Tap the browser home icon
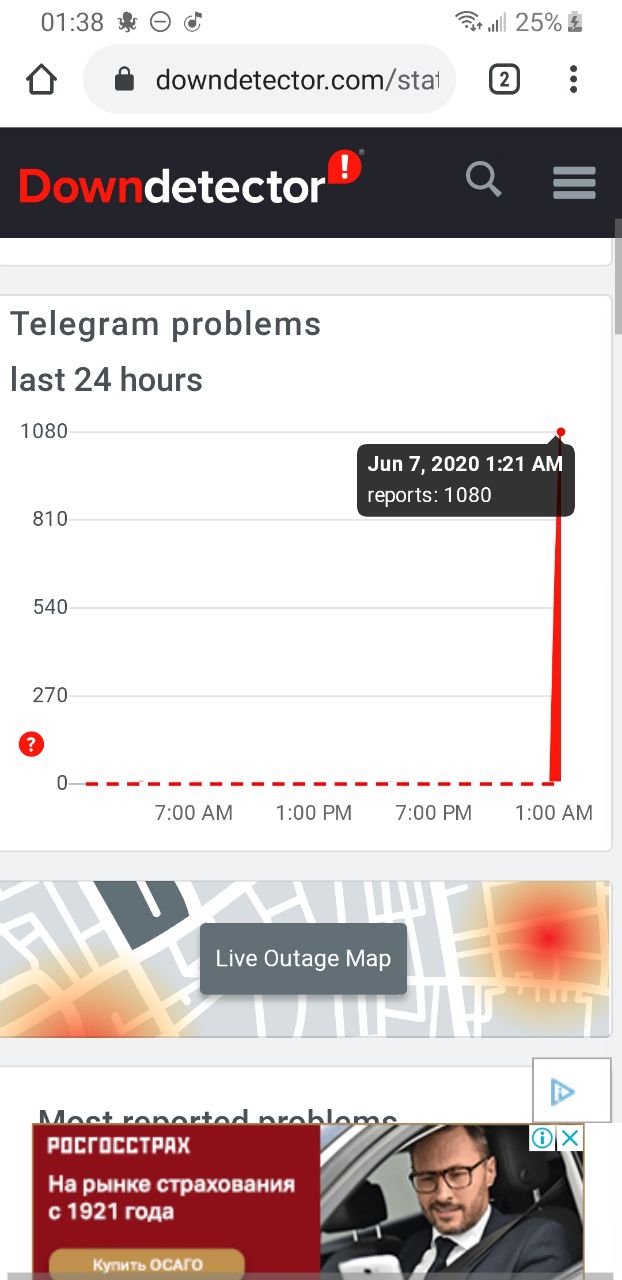This screenshot has width=622, height=1280. (x=41, y=79)
